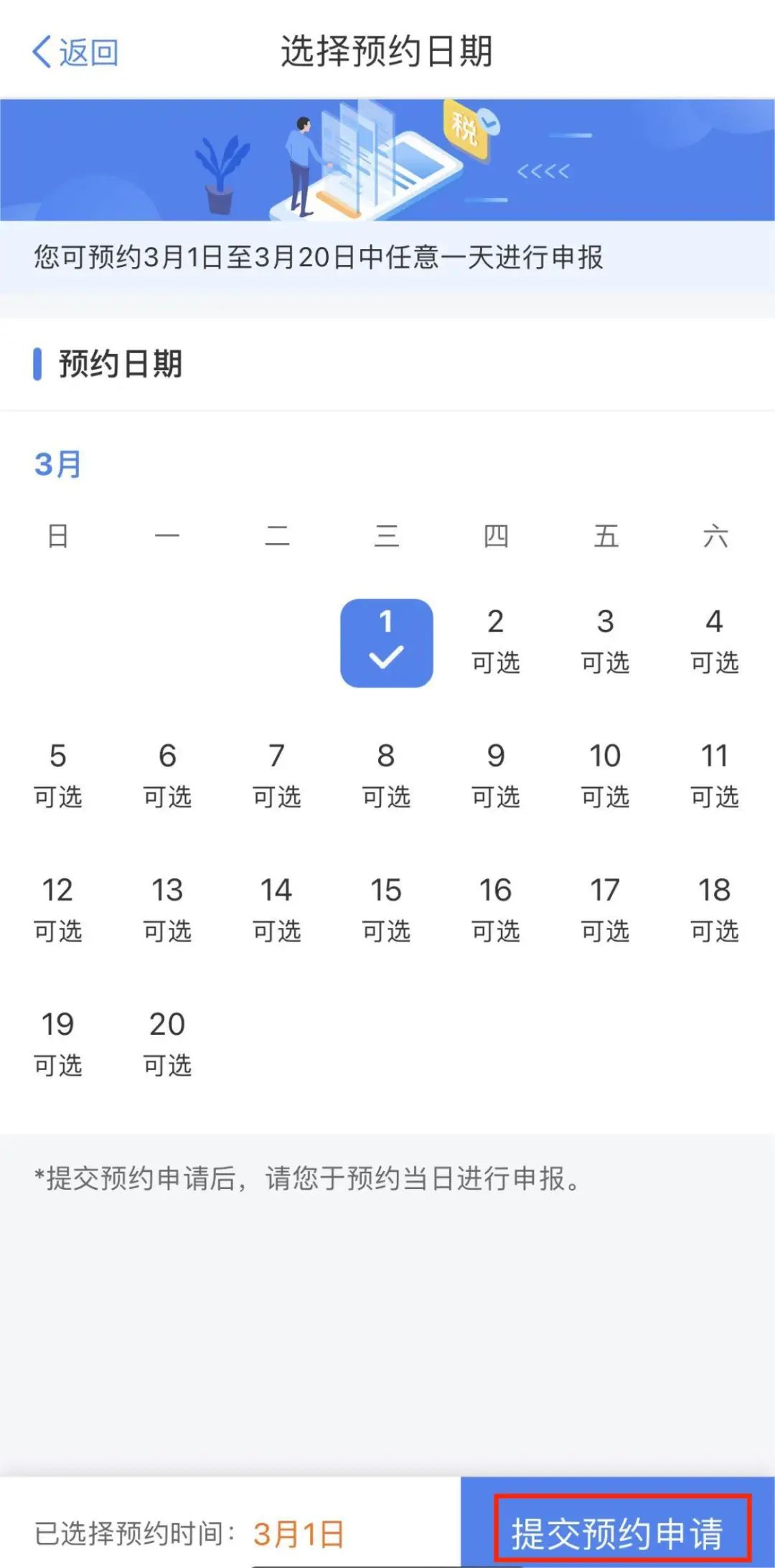Image resolution: width=775 pixels, height=1568 pixels.
Task: Pick March 19 date cell
Action: pyautogui.click(x=57, y=1043)
